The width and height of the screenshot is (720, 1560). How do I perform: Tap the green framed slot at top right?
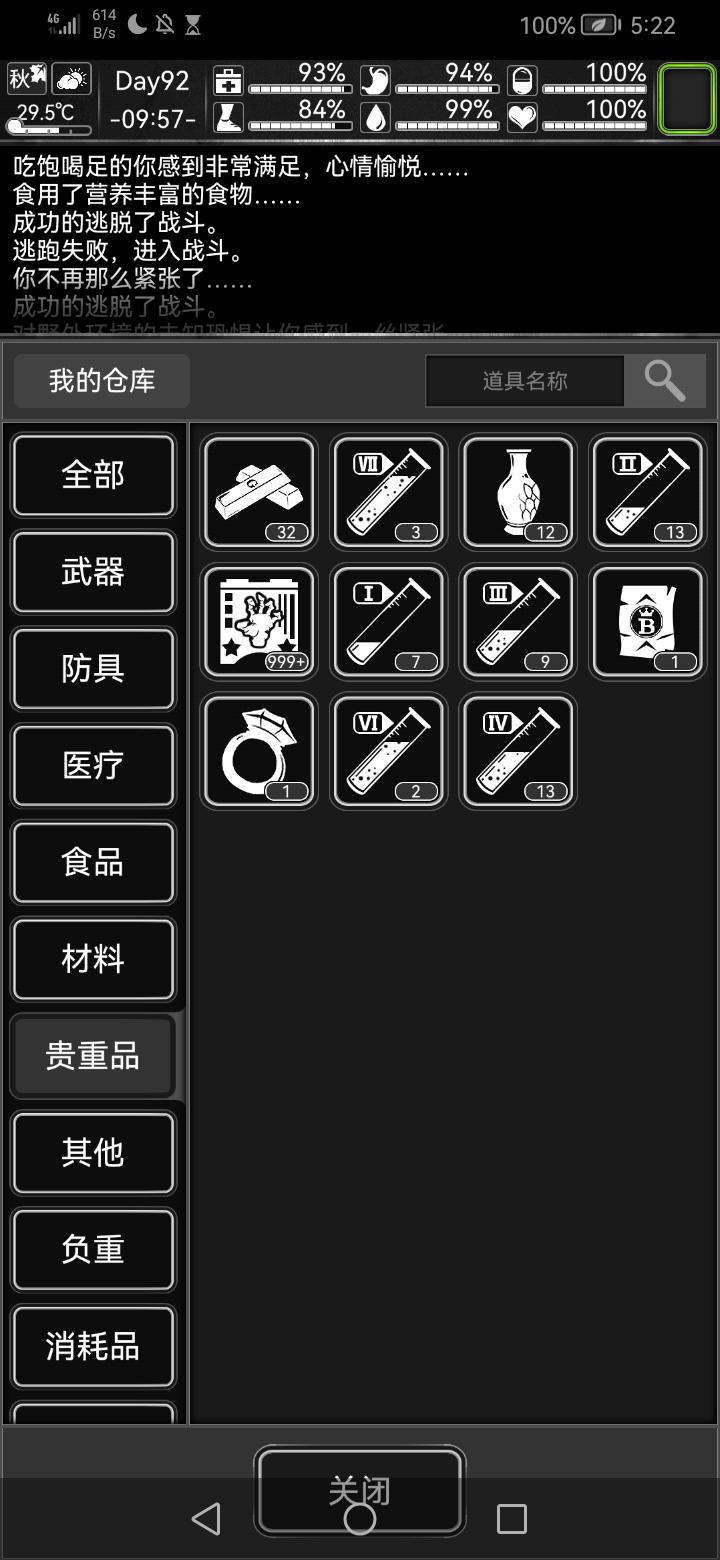coord(687,99)
